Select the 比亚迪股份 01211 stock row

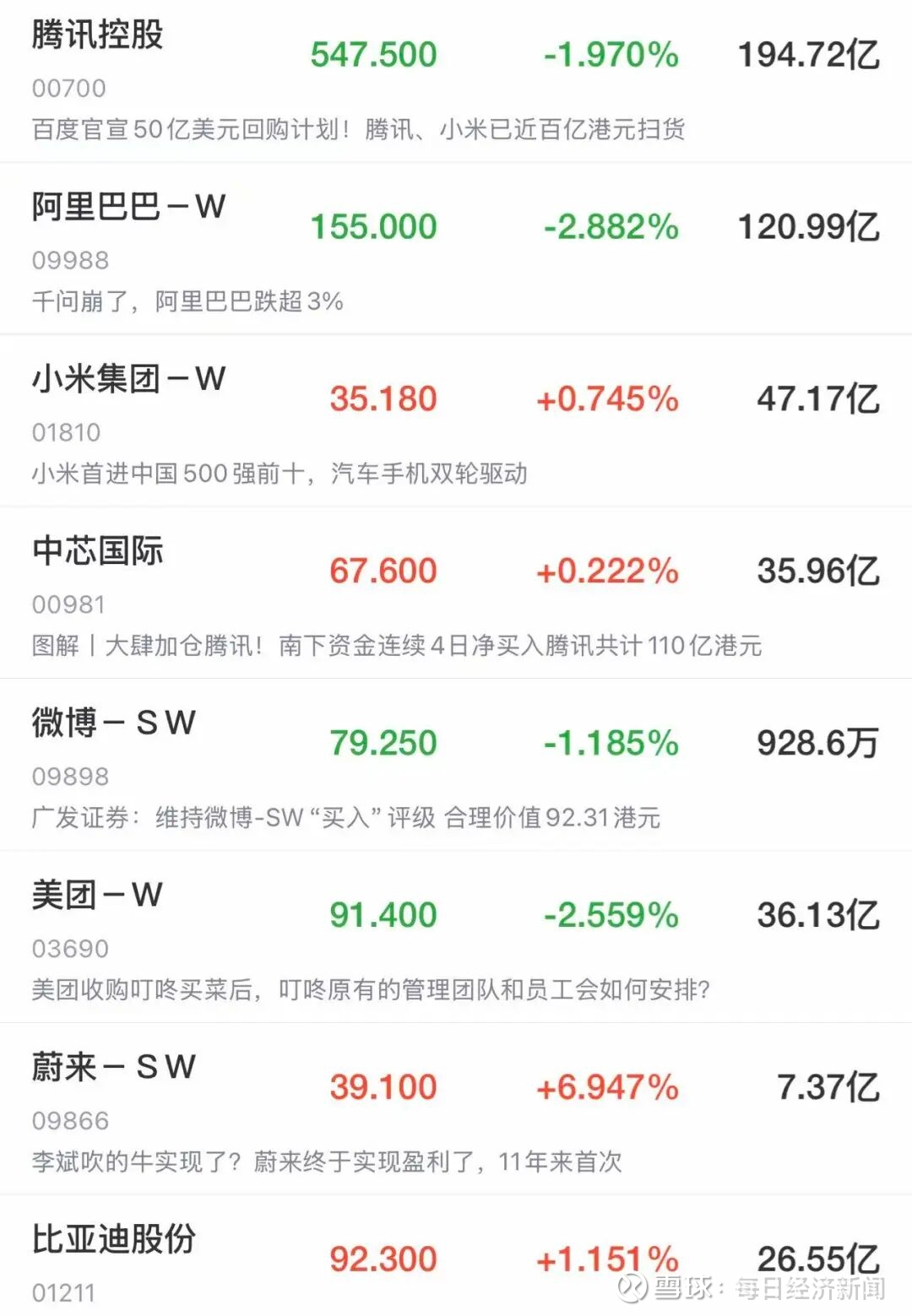tap(456, 1259)
